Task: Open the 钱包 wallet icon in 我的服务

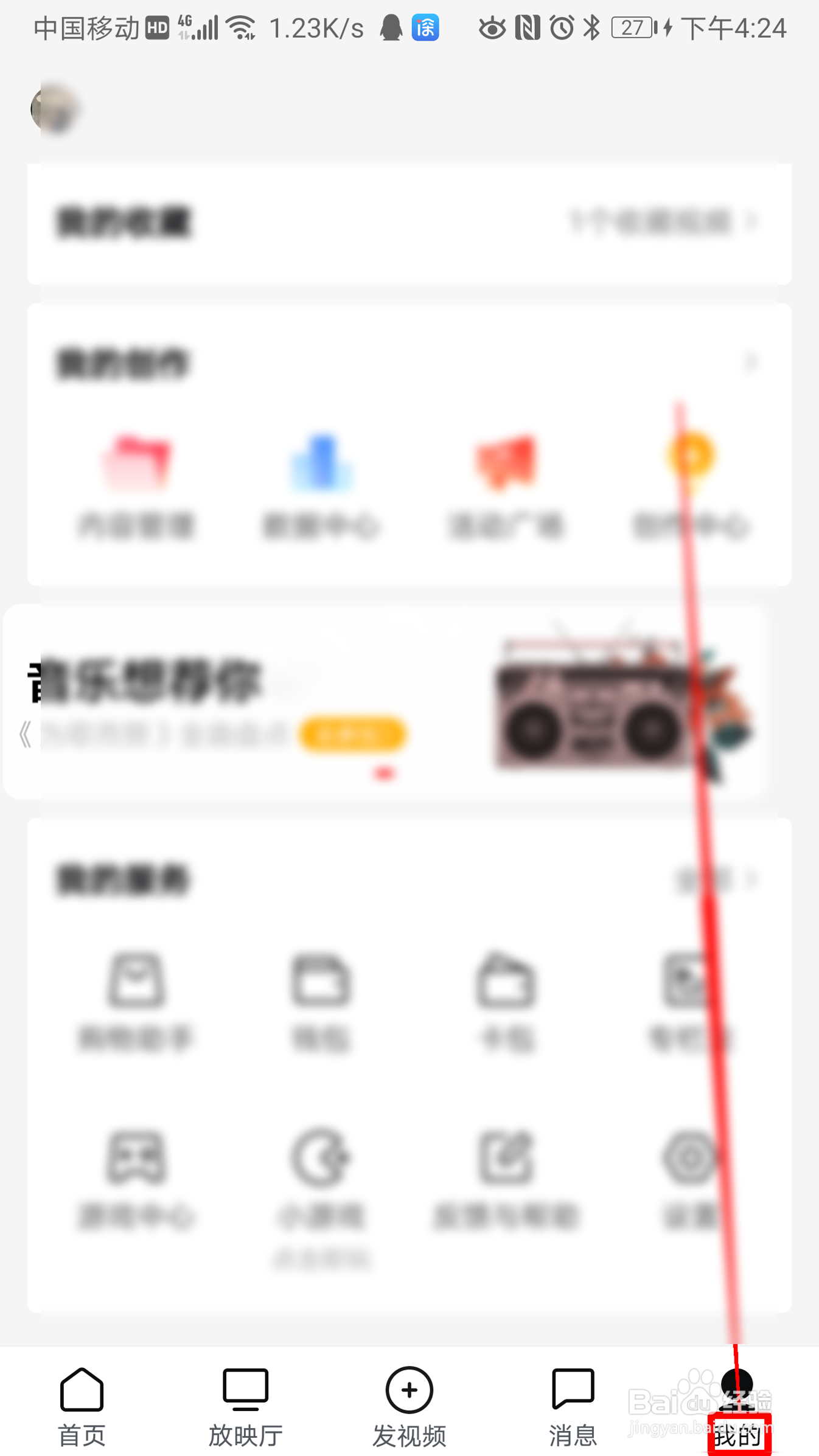Action: (x=321, y=982)
